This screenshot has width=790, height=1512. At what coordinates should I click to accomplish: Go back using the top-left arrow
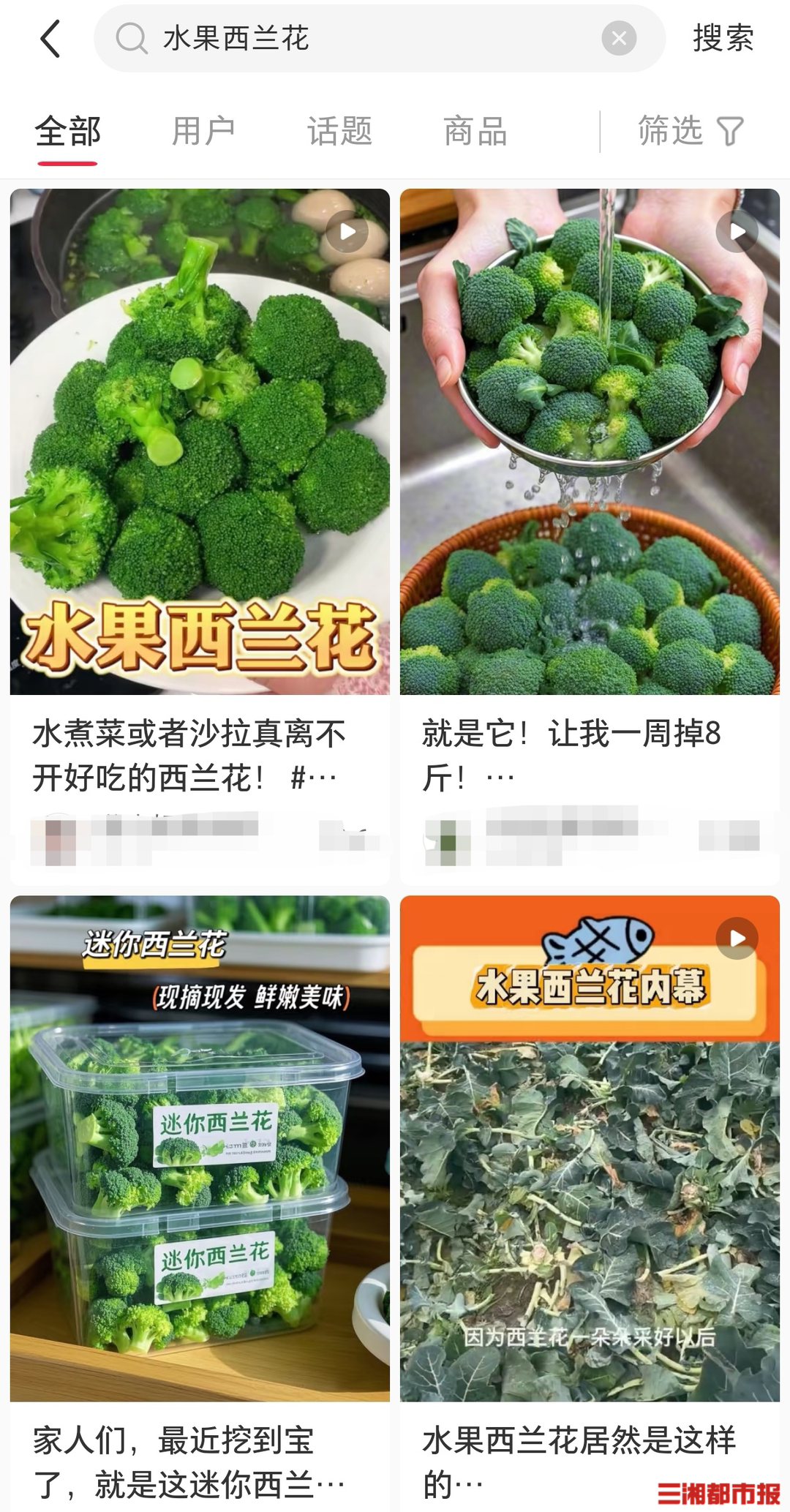50,39
